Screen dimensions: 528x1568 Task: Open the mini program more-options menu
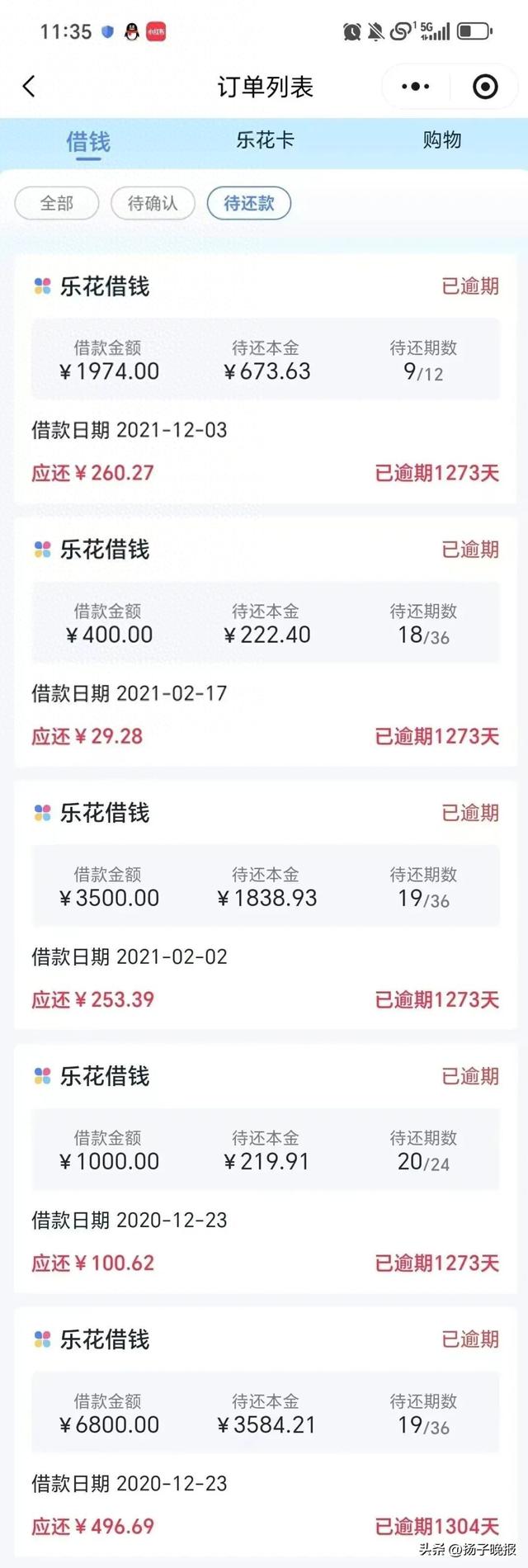coord(415,87)
